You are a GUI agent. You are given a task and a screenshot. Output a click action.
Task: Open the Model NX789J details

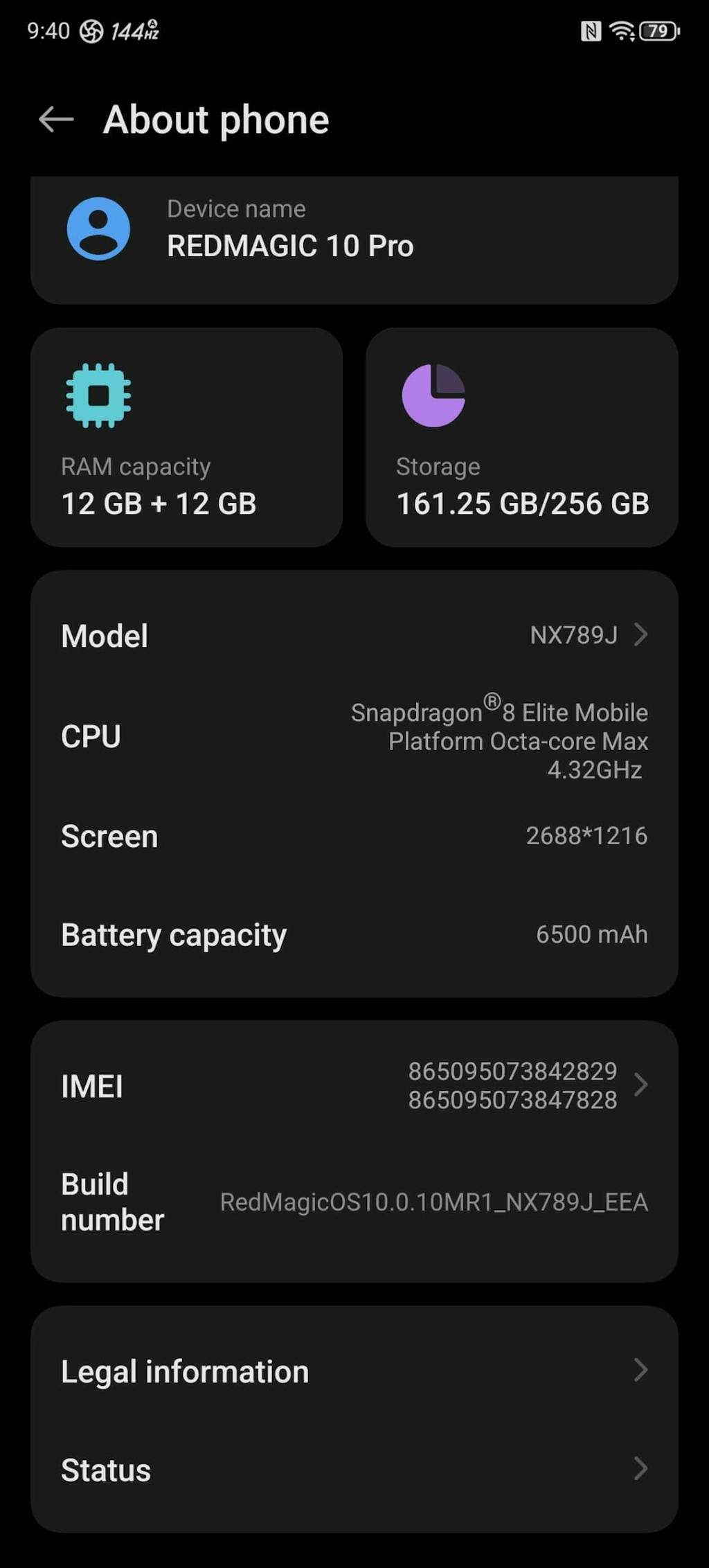[353, 635]
